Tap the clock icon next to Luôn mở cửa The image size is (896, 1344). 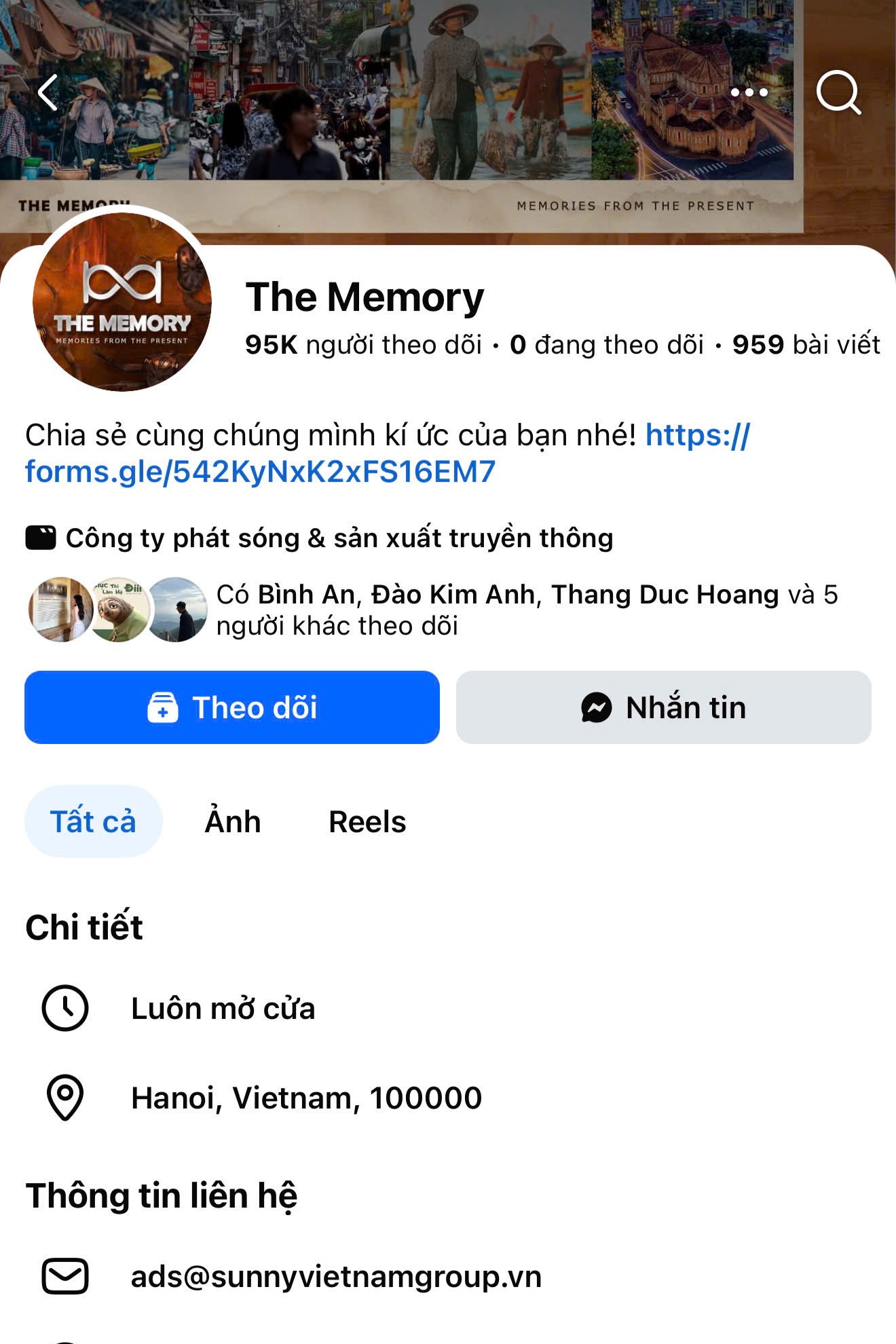(64, 1008)
